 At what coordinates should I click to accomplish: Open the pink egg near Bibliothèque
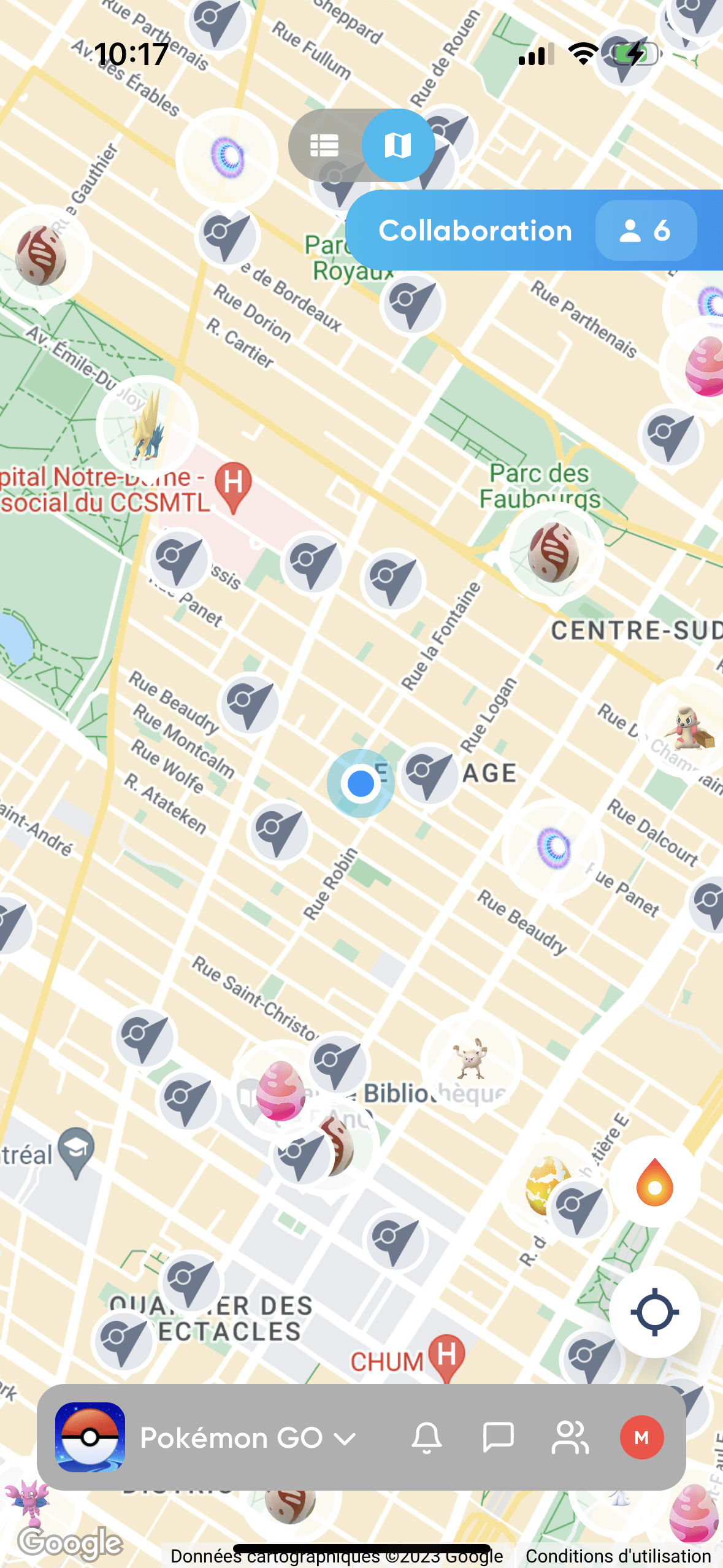pyautogui.click(x=281, y=1091)
